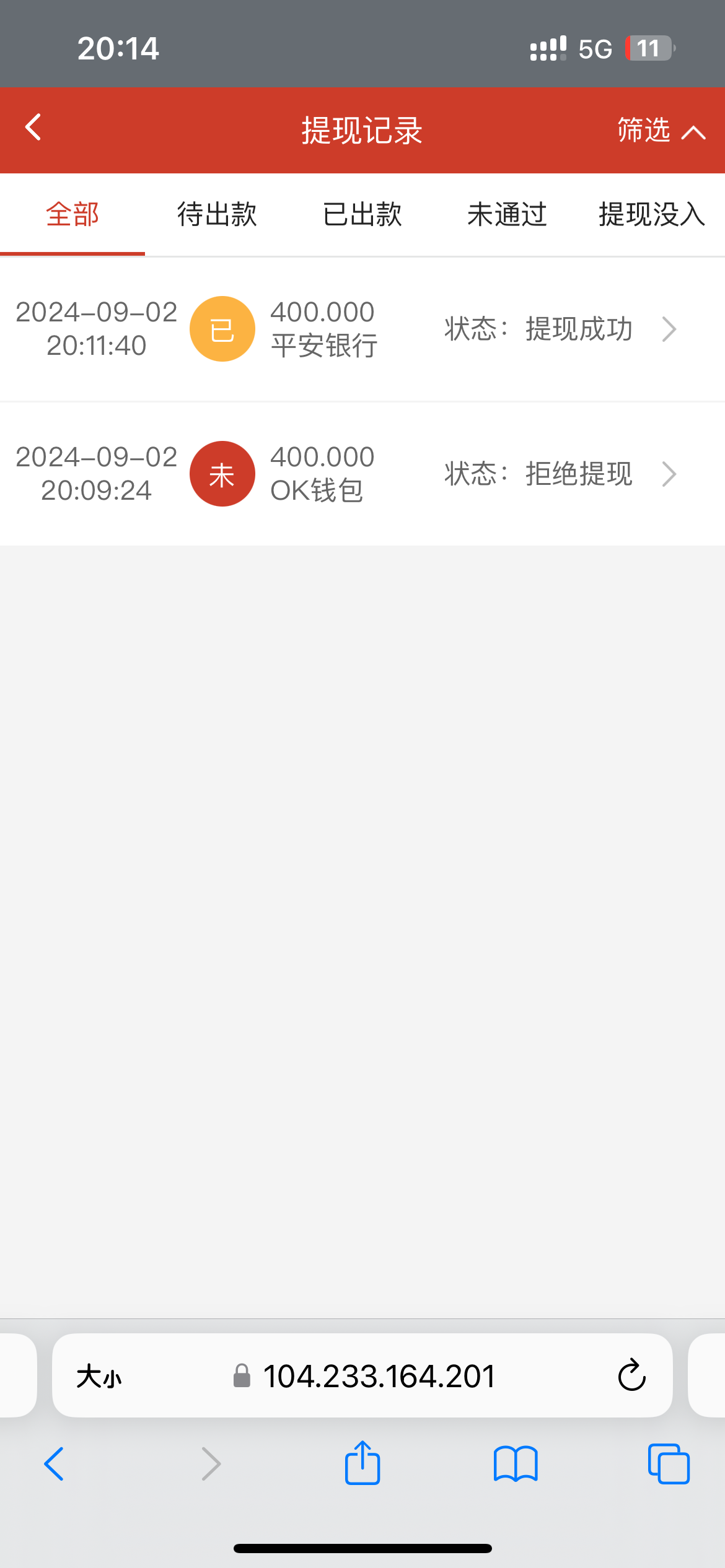This screenshot has width=725, height=1568.
Task: Show the 未通过 tab
Action: 507,214
